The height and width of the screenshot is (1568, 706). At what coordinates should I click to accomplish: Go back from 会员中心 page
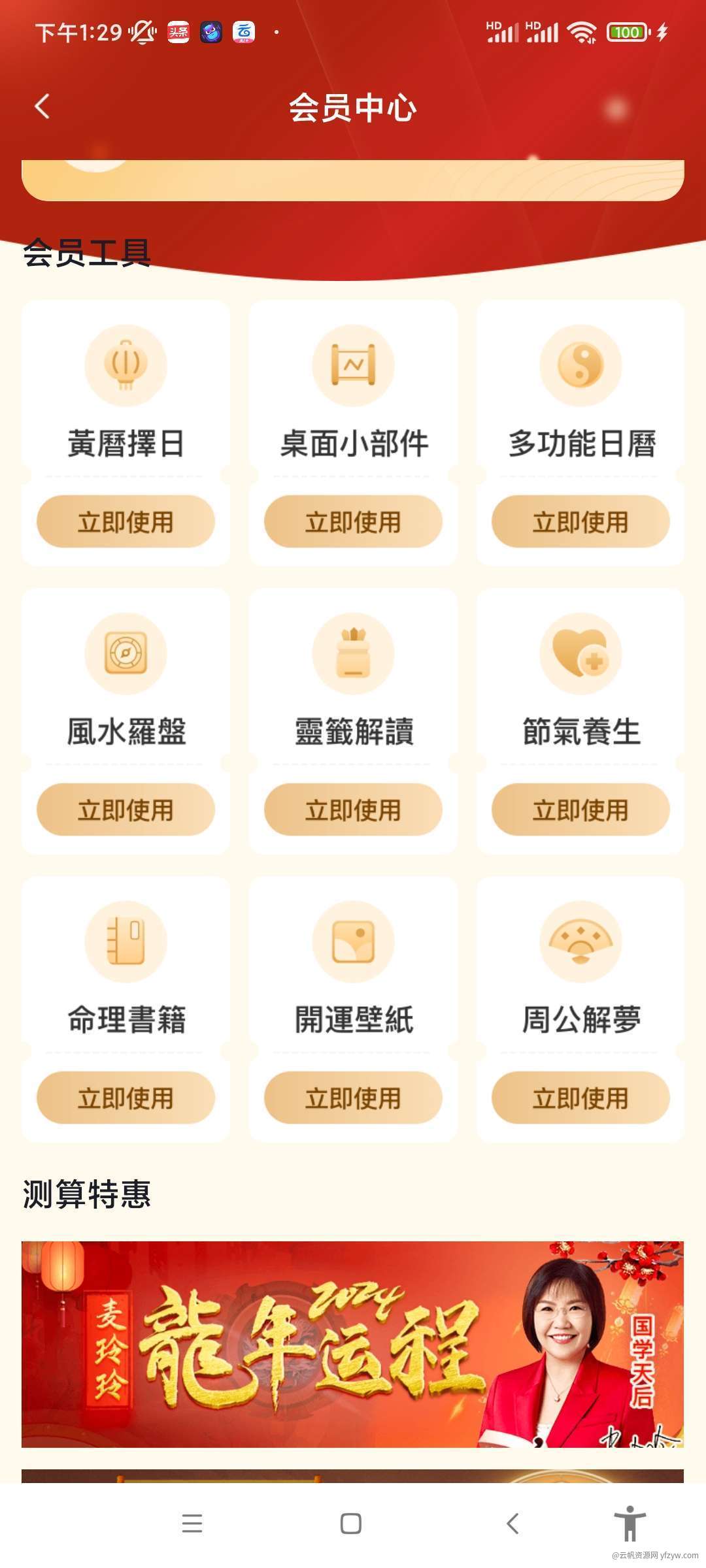coord(42,106)
